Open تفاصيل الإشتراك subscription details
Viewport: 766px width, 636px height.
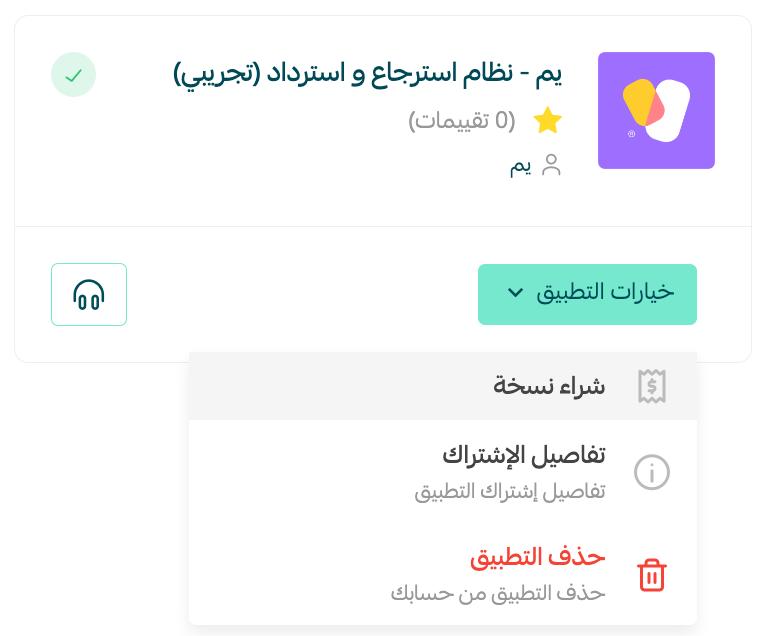[x=524, y=471]
